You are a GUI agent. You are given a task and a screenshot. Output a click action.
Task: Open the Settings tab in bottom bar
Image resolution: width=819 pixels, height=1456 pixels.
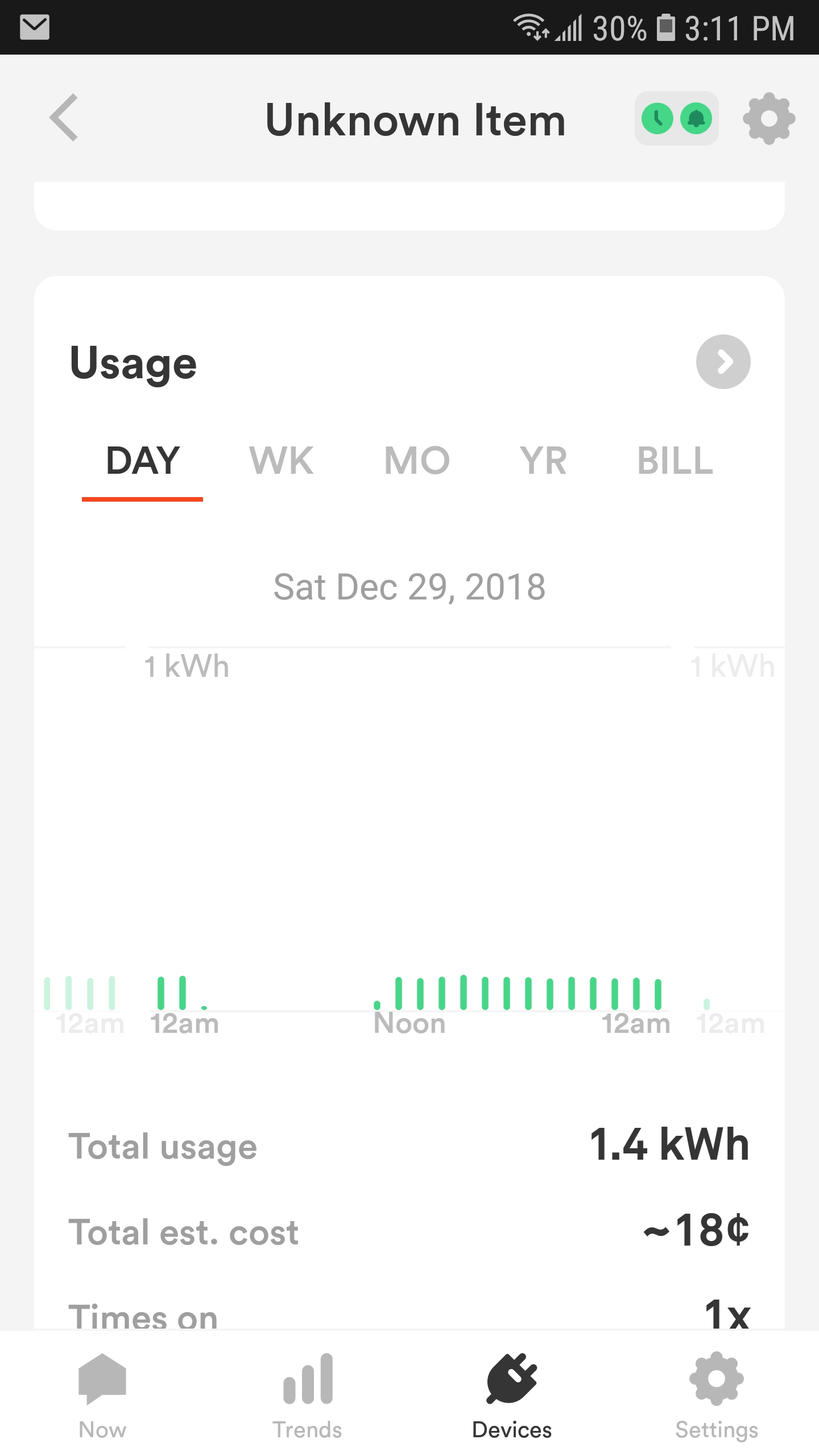[717, 1395]
